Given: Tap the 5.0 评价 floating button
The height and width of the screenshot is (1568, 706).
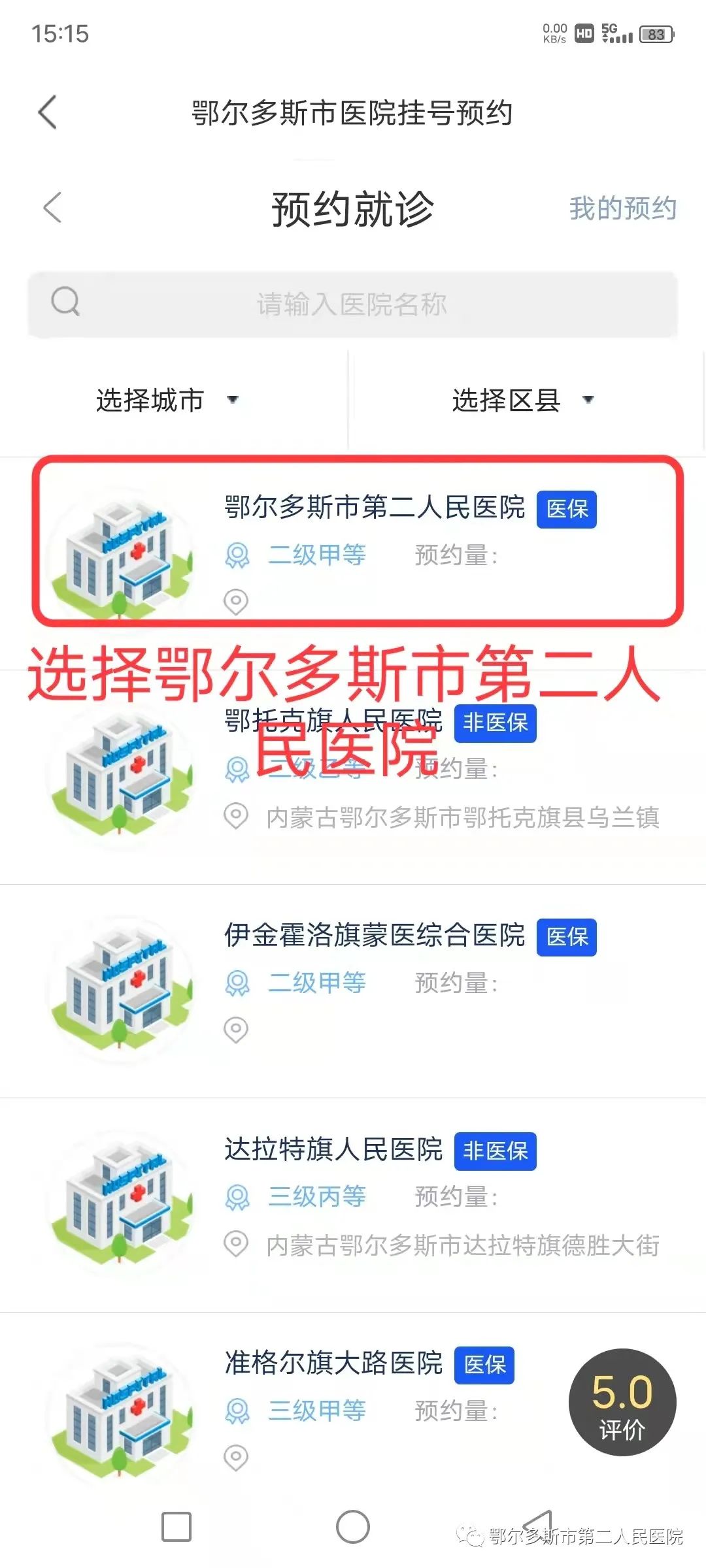Looking at the screenshot, I should click(622, 1403).
